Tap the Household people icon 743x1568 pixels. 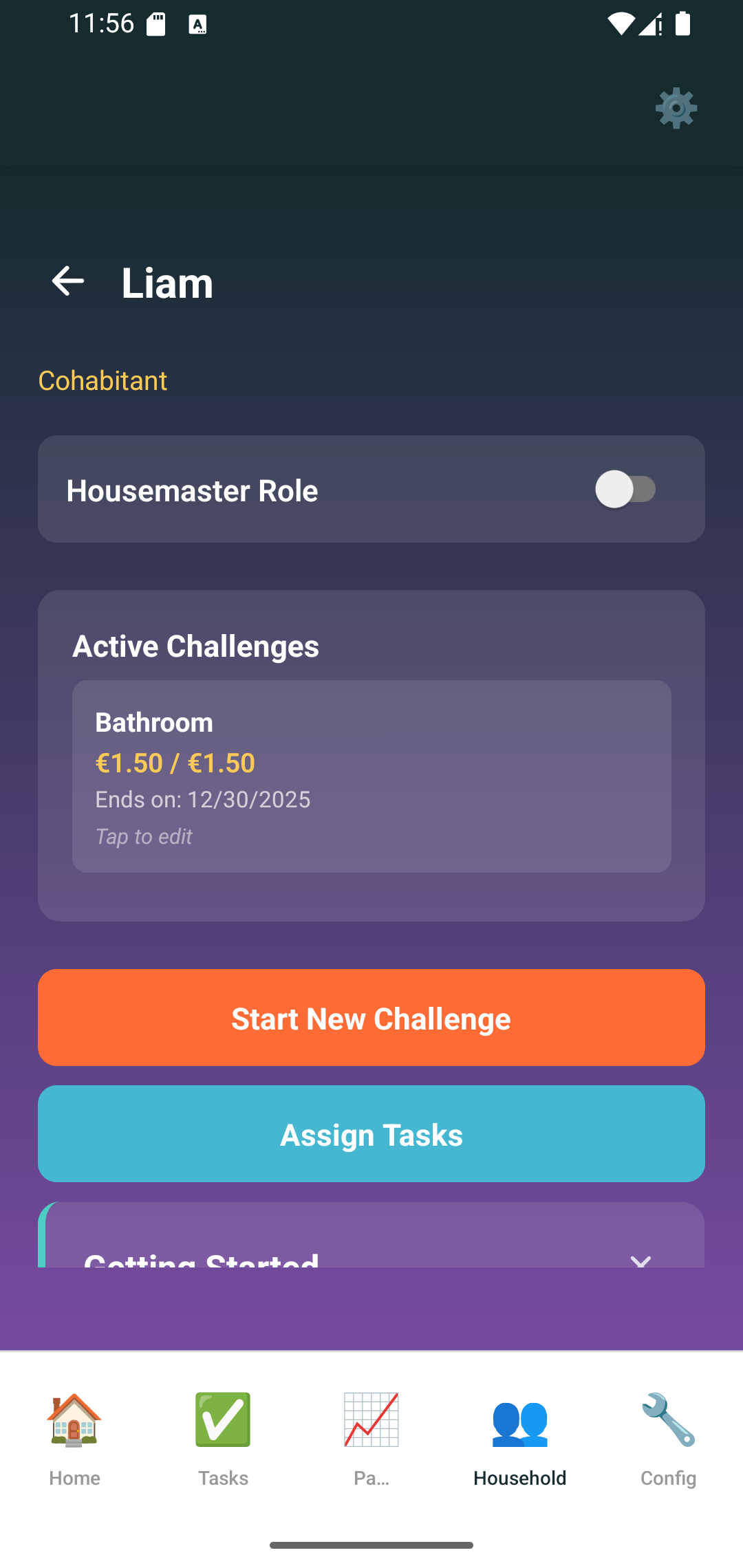point(519,1420)
